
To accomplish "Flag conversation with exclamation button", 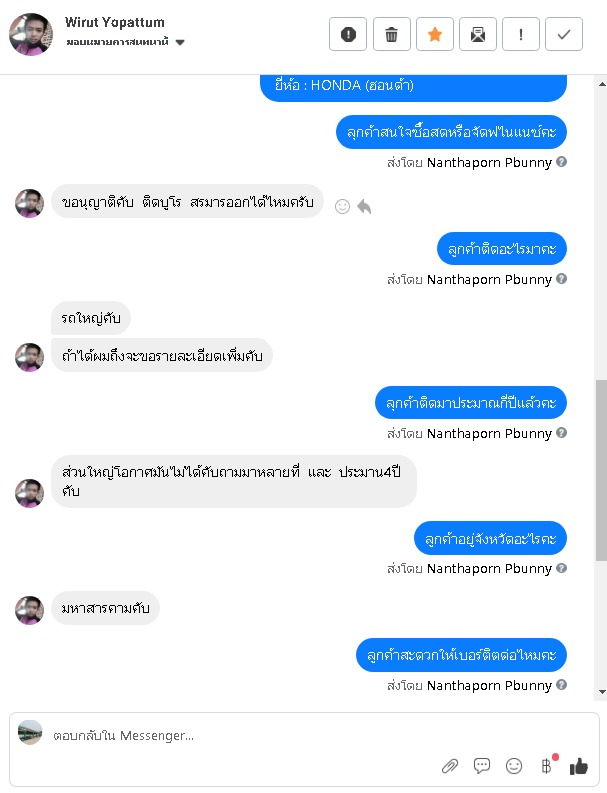I will click(520, 35).
